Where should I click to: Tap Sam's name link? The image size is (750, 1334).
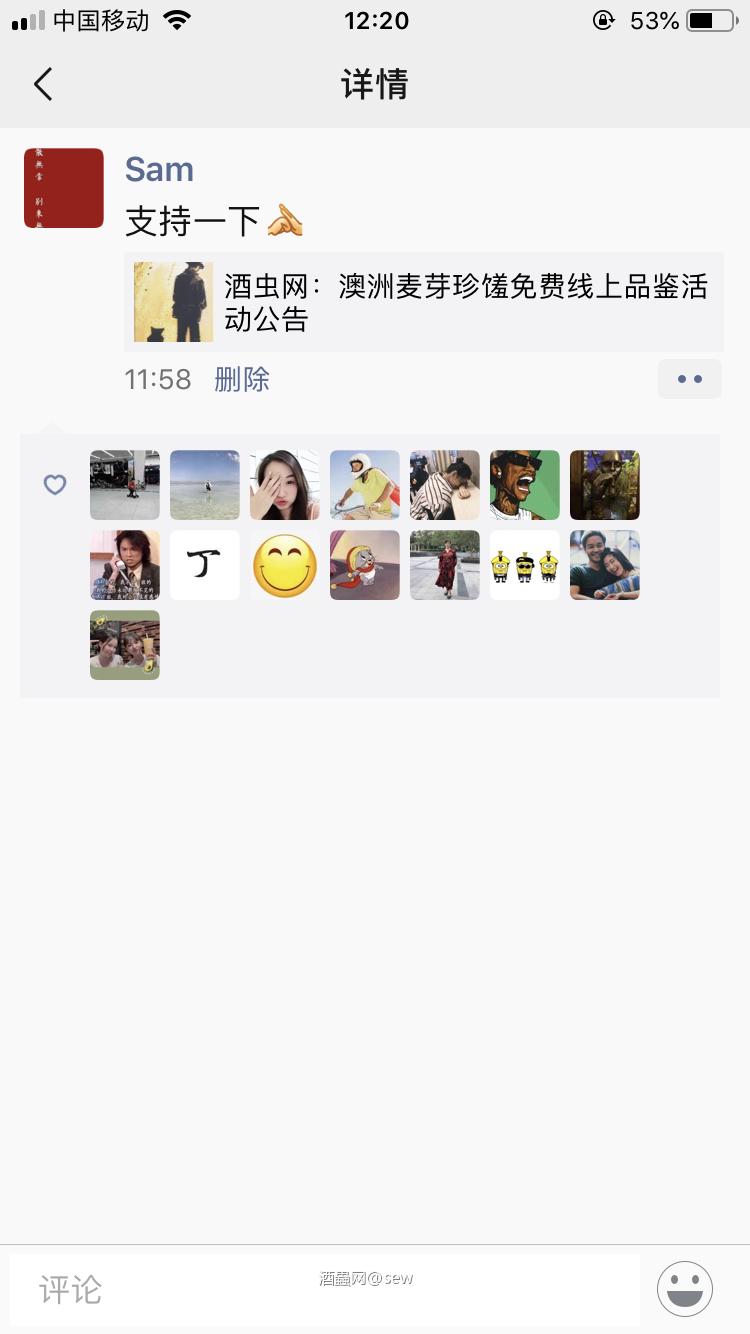pos(159,169)
